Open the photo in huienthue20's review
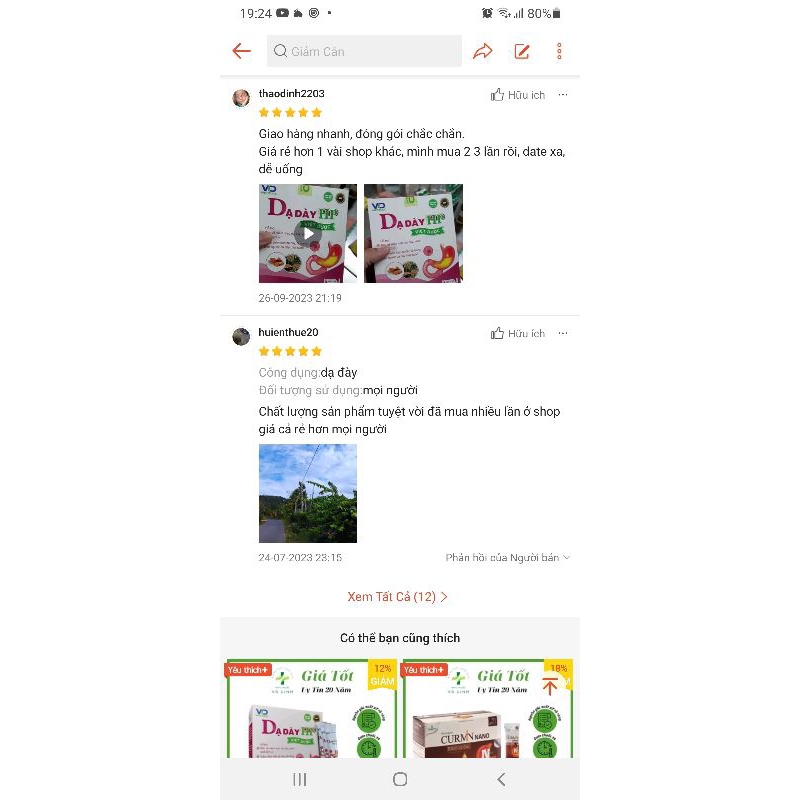 pyautogui.click(x=308, y=493)
